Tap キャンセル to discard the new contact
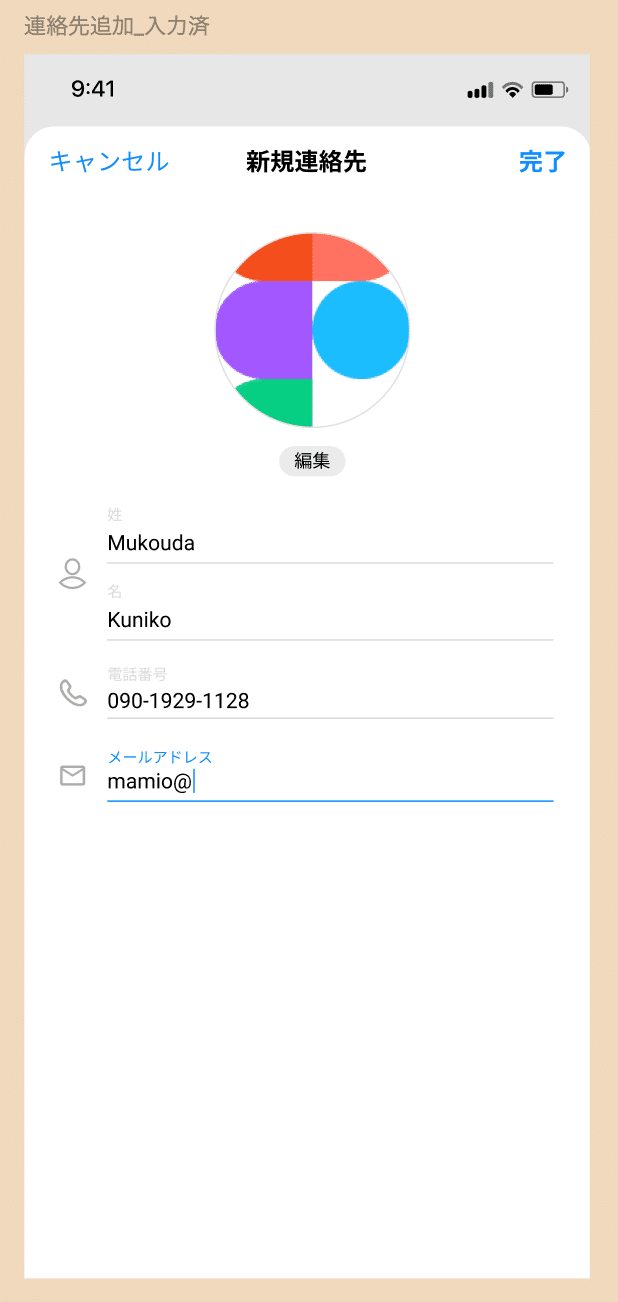 [109, 162]
